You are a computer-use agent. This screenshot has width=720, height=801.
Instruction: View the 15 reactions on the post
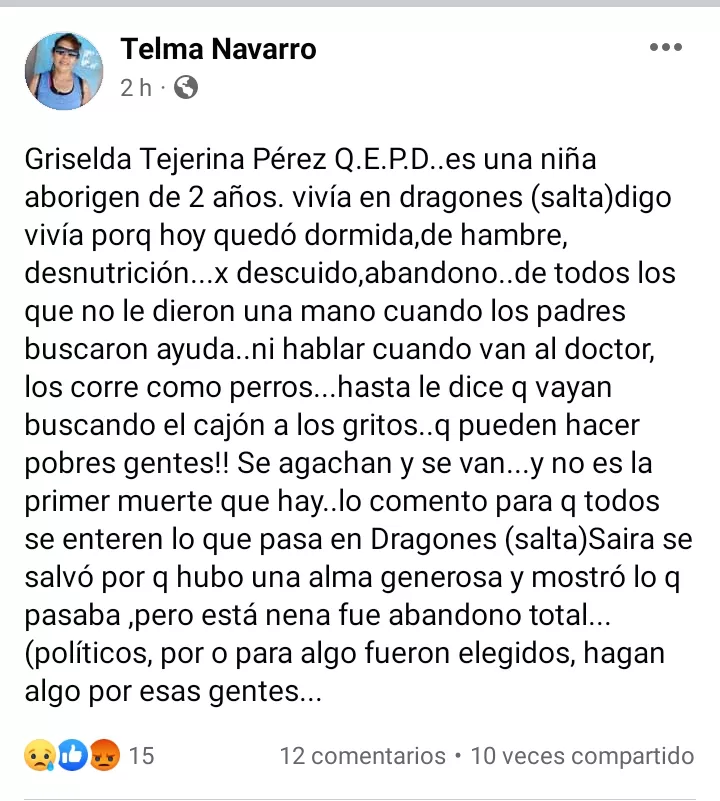88,755
